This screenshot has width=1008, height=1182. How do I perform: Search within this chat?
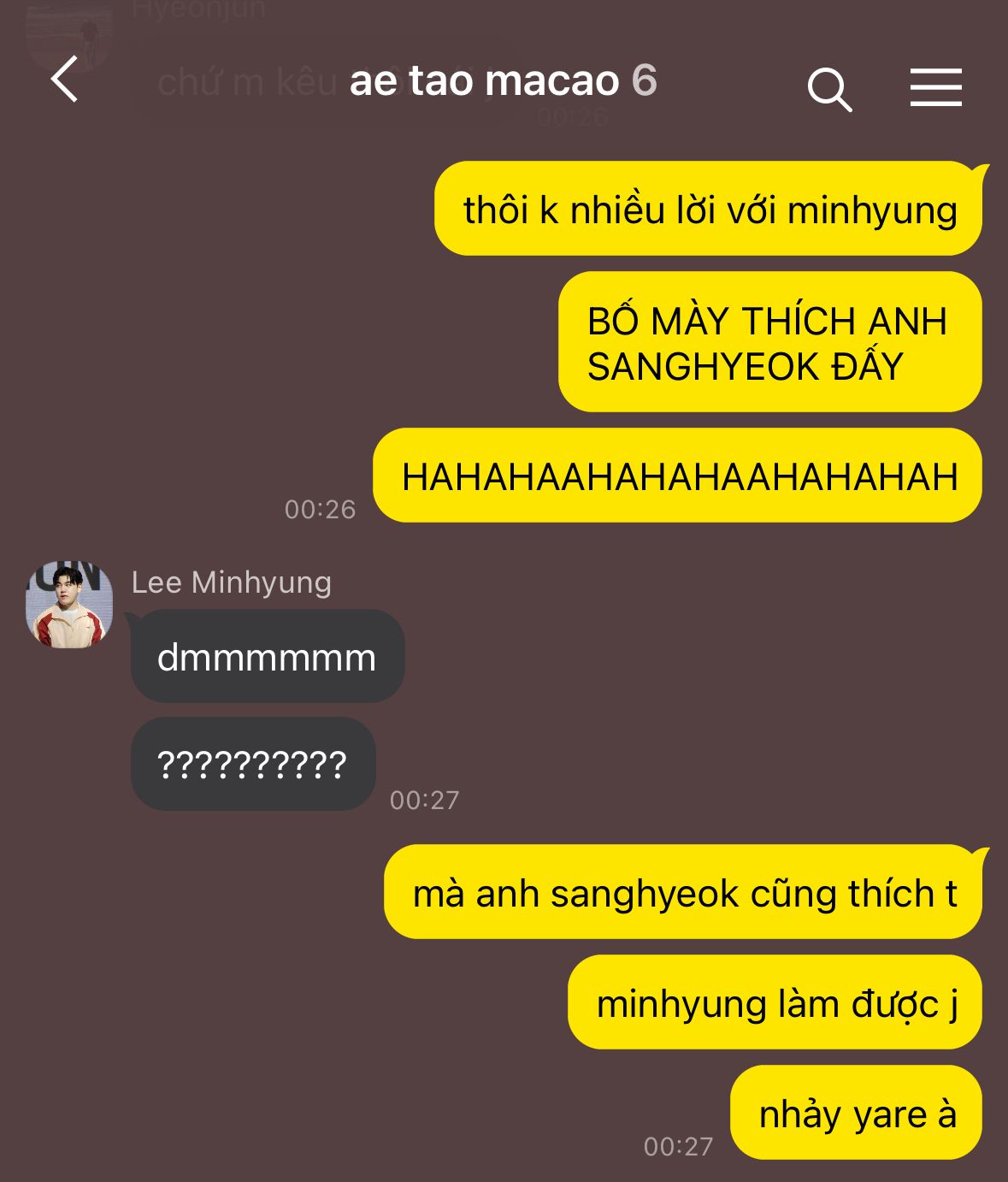pyautogui.click(x=828, y=88)
